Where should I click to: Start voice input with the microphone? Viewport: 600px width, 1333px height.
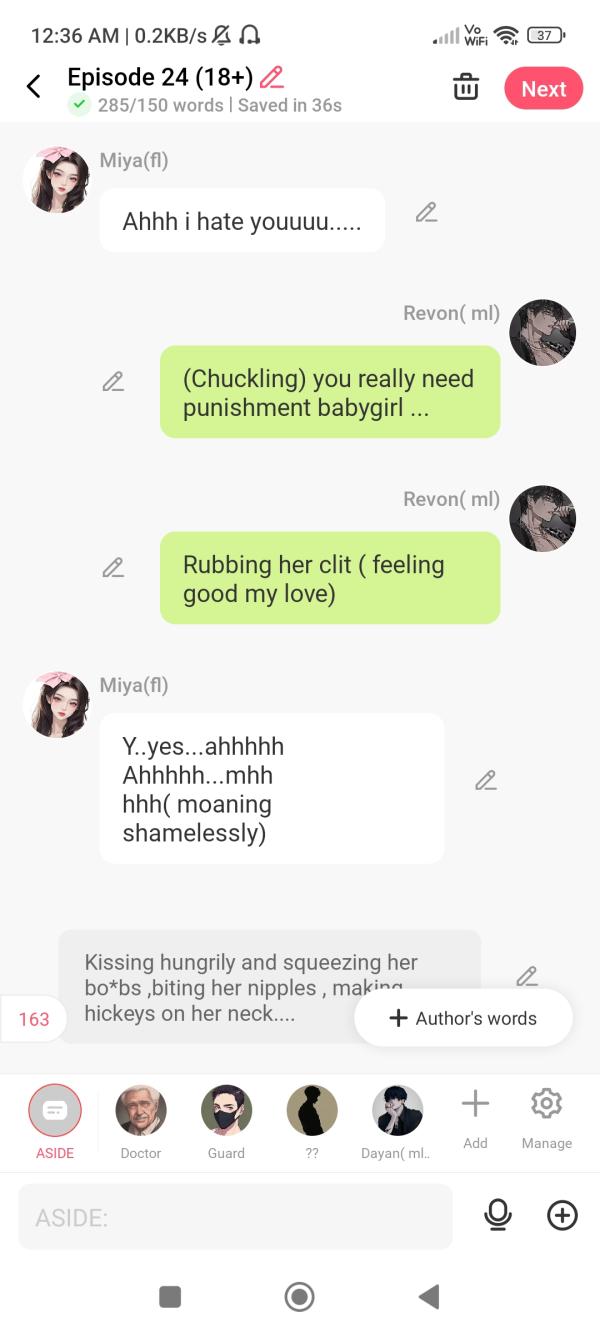[497, 1215]
